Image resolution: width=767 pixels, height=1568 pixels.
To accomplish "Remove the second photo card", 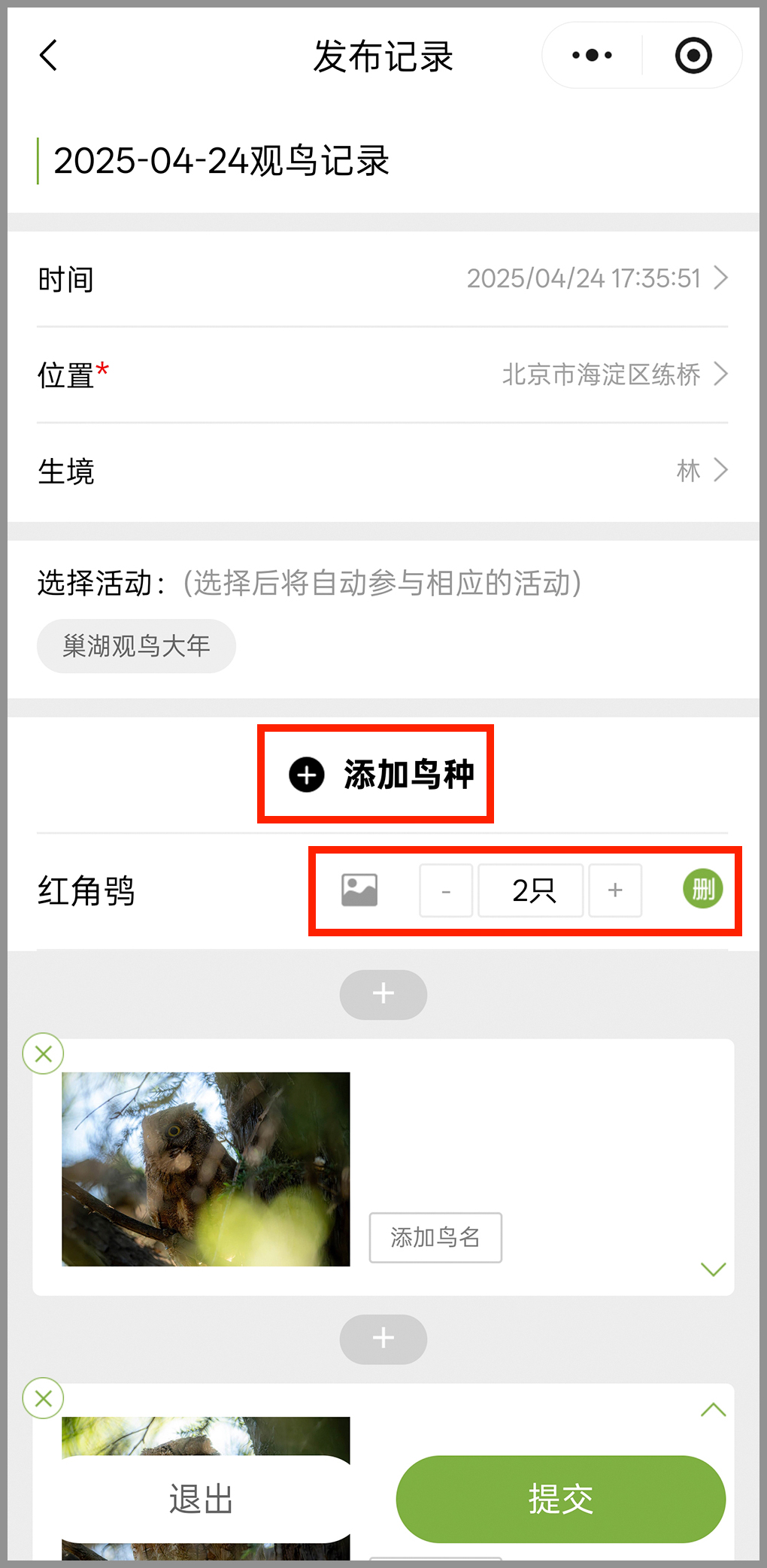I will (x=44, y=1398).
